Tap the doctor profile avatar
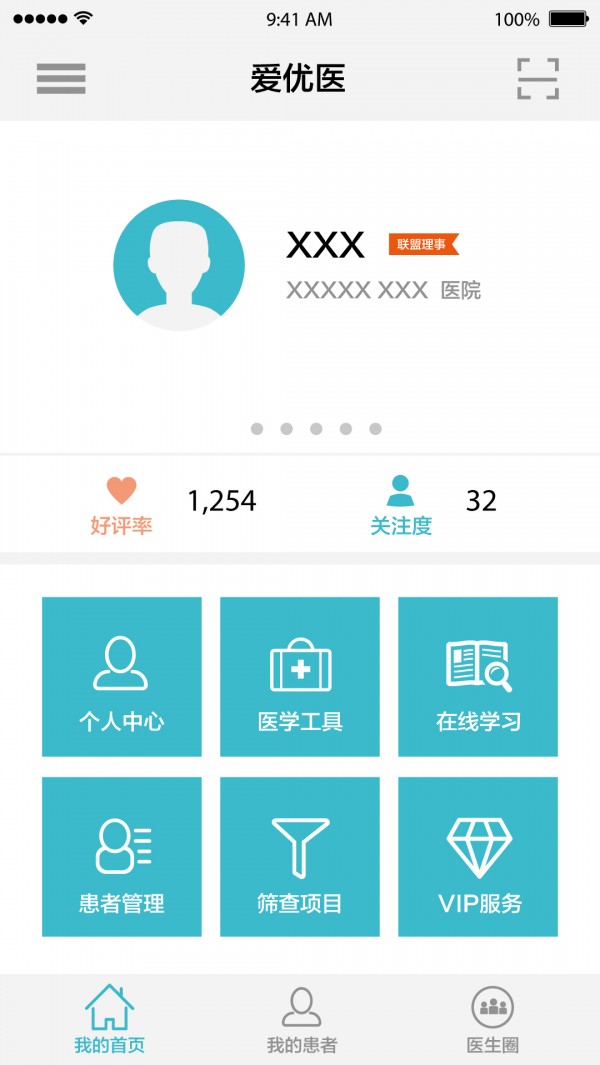The width and height of the screenshot is (600, 1065). 179,265
